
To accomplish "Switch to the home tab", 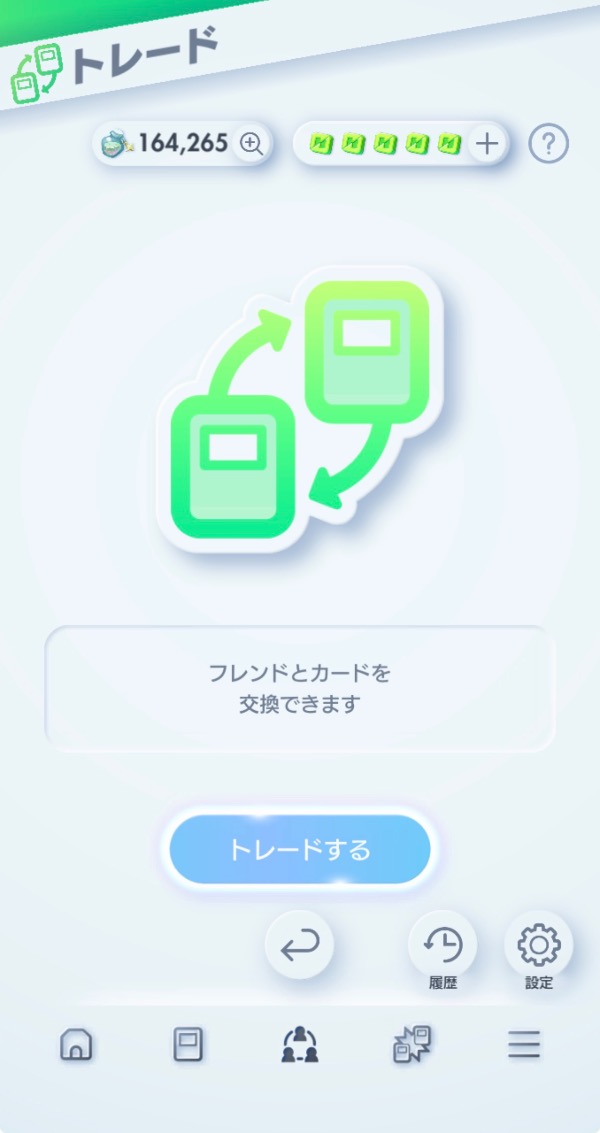I will click(76, 1044).
